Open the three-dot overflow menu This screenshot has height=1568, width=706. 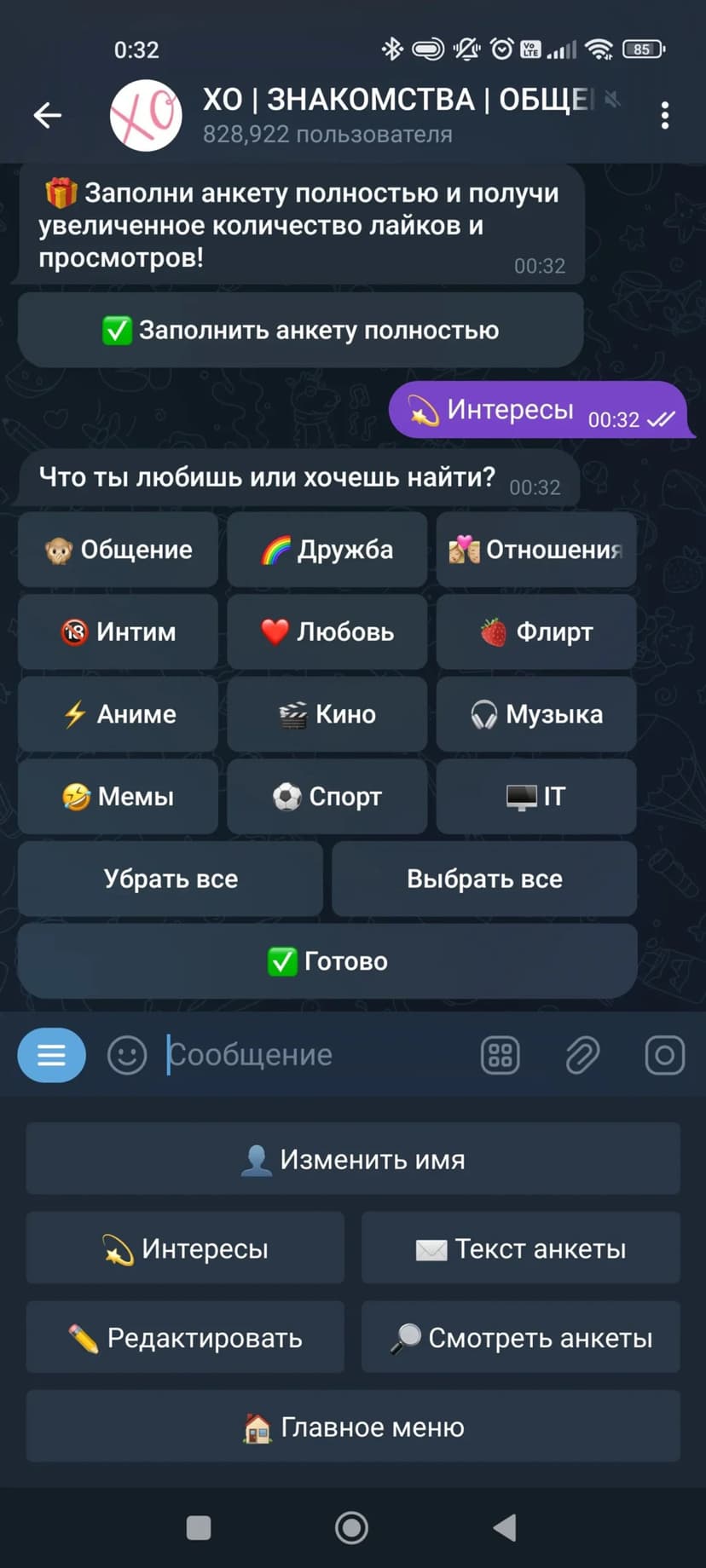(x=665, y=115)
